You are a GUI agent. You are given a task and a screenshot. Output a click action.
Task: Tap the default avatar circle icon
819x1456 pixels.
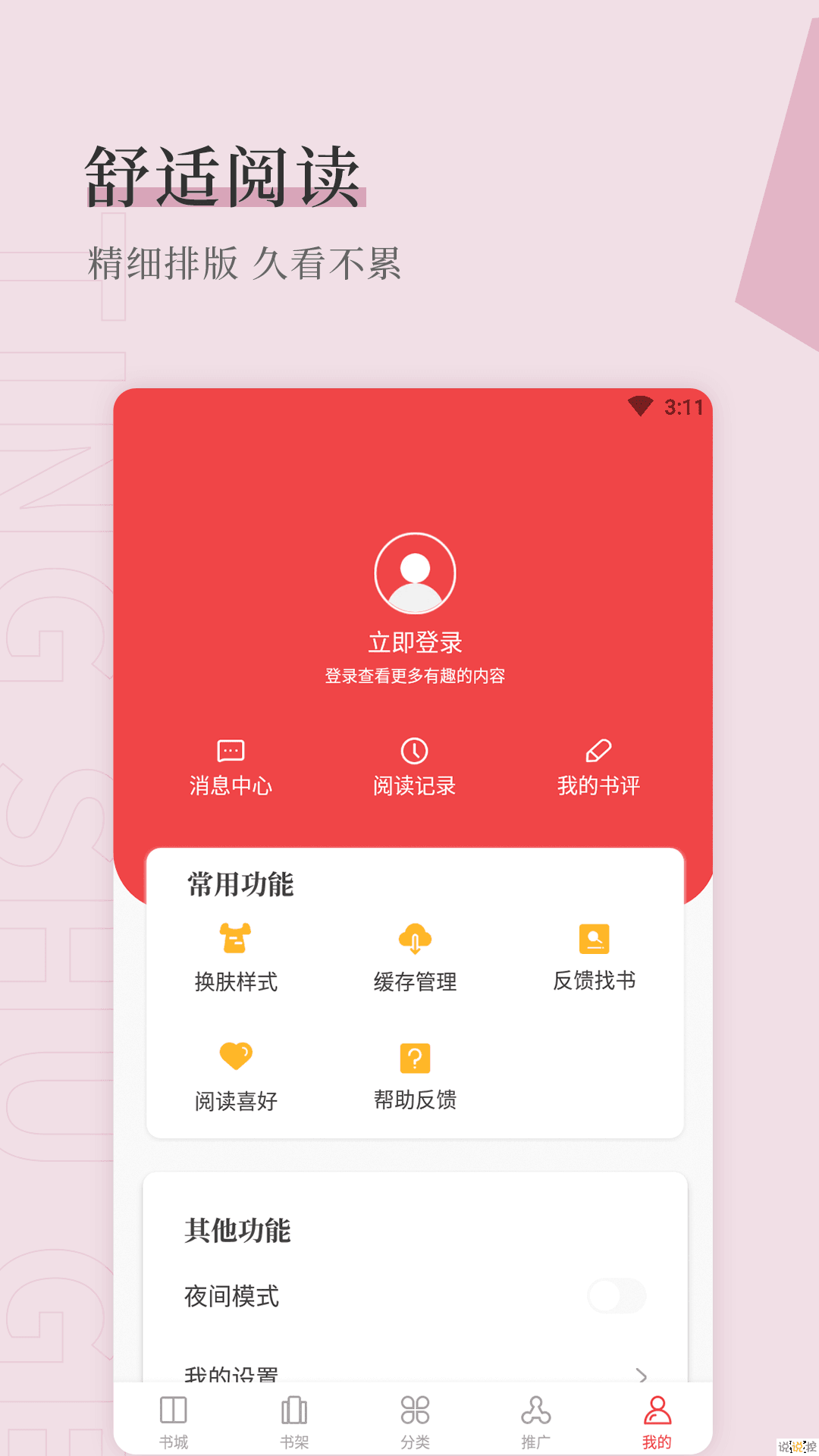[x=413, y=573]
